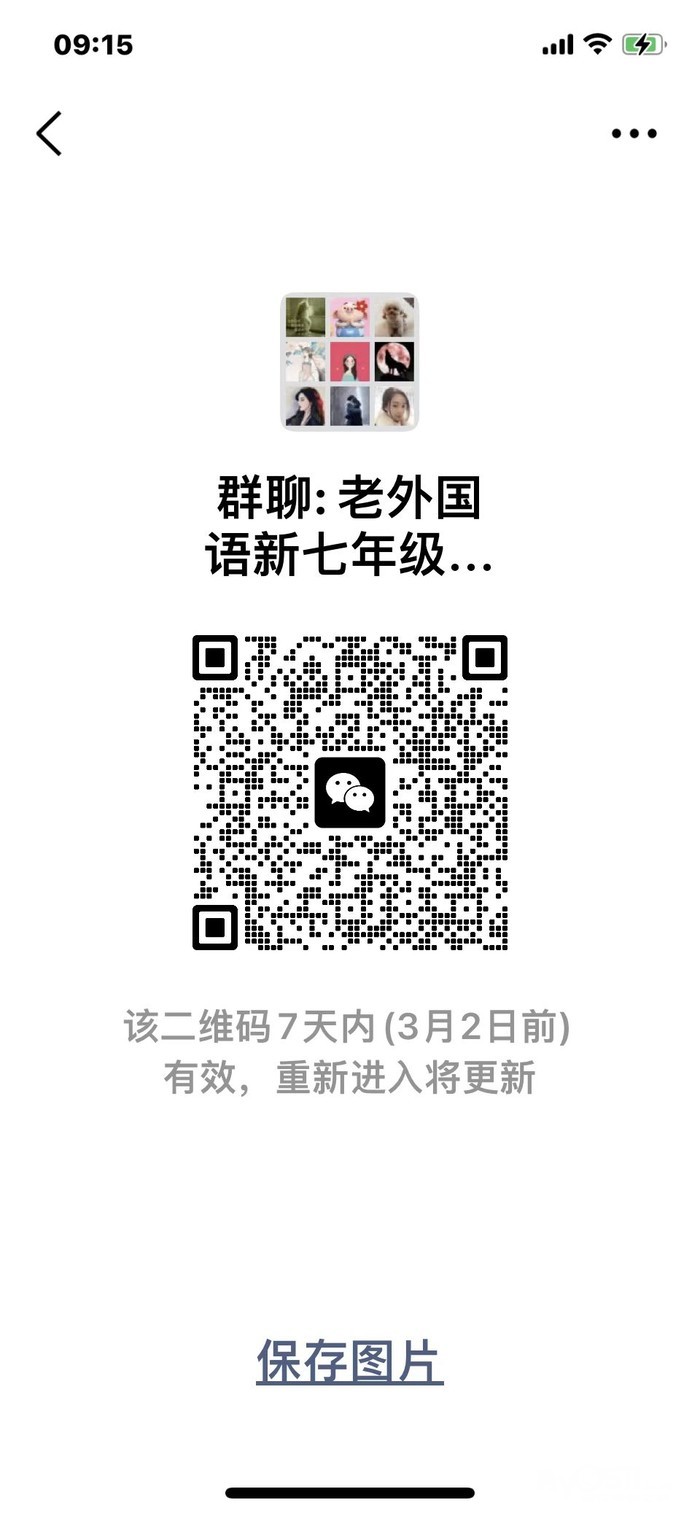This screenshot has height=1516, width=700.
Task: Open the three-dot overflow menu
Action: 634,133
